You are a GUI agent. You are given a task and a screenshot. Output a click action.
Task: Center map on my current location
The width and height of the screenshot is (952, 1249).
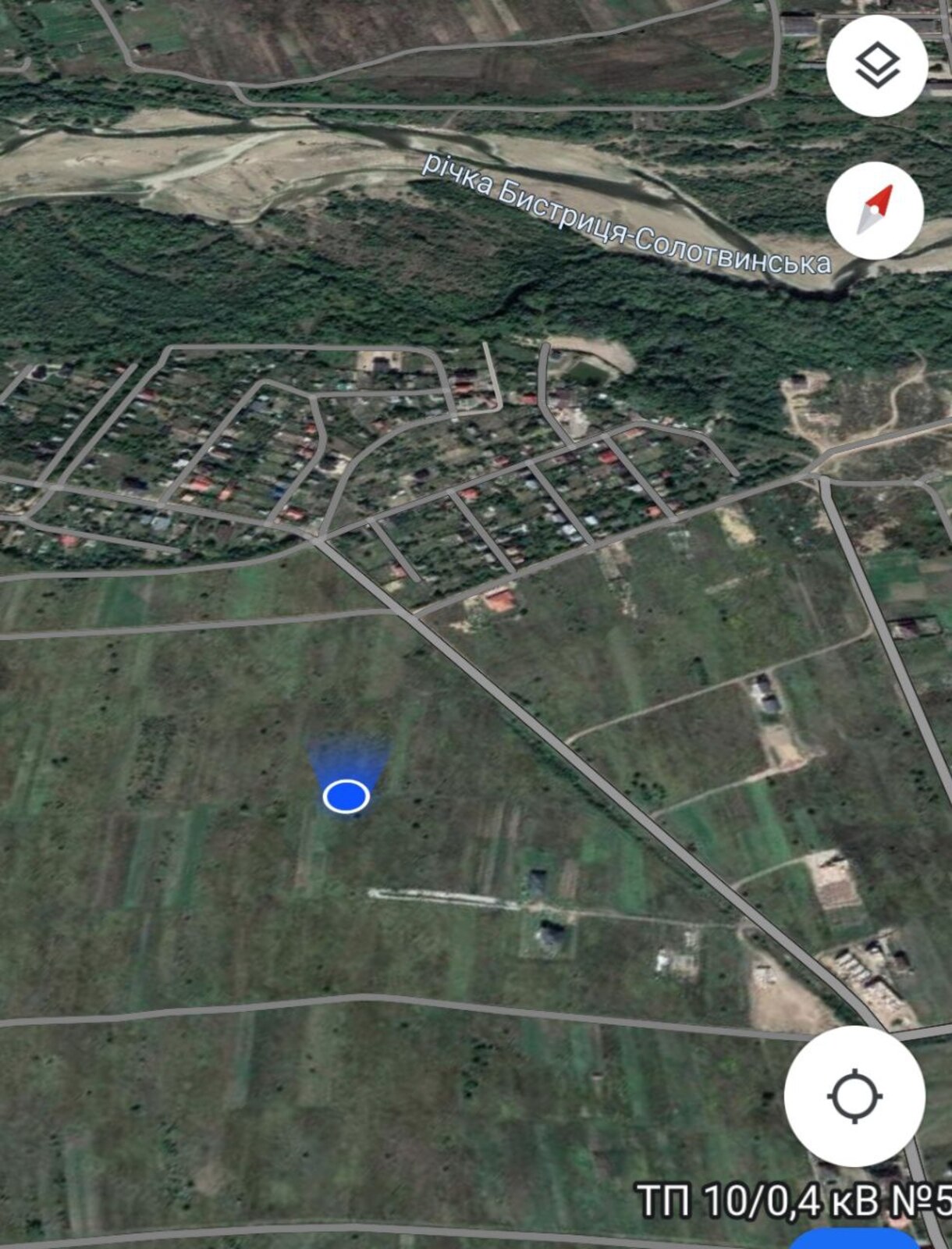tap(854, 1095)
